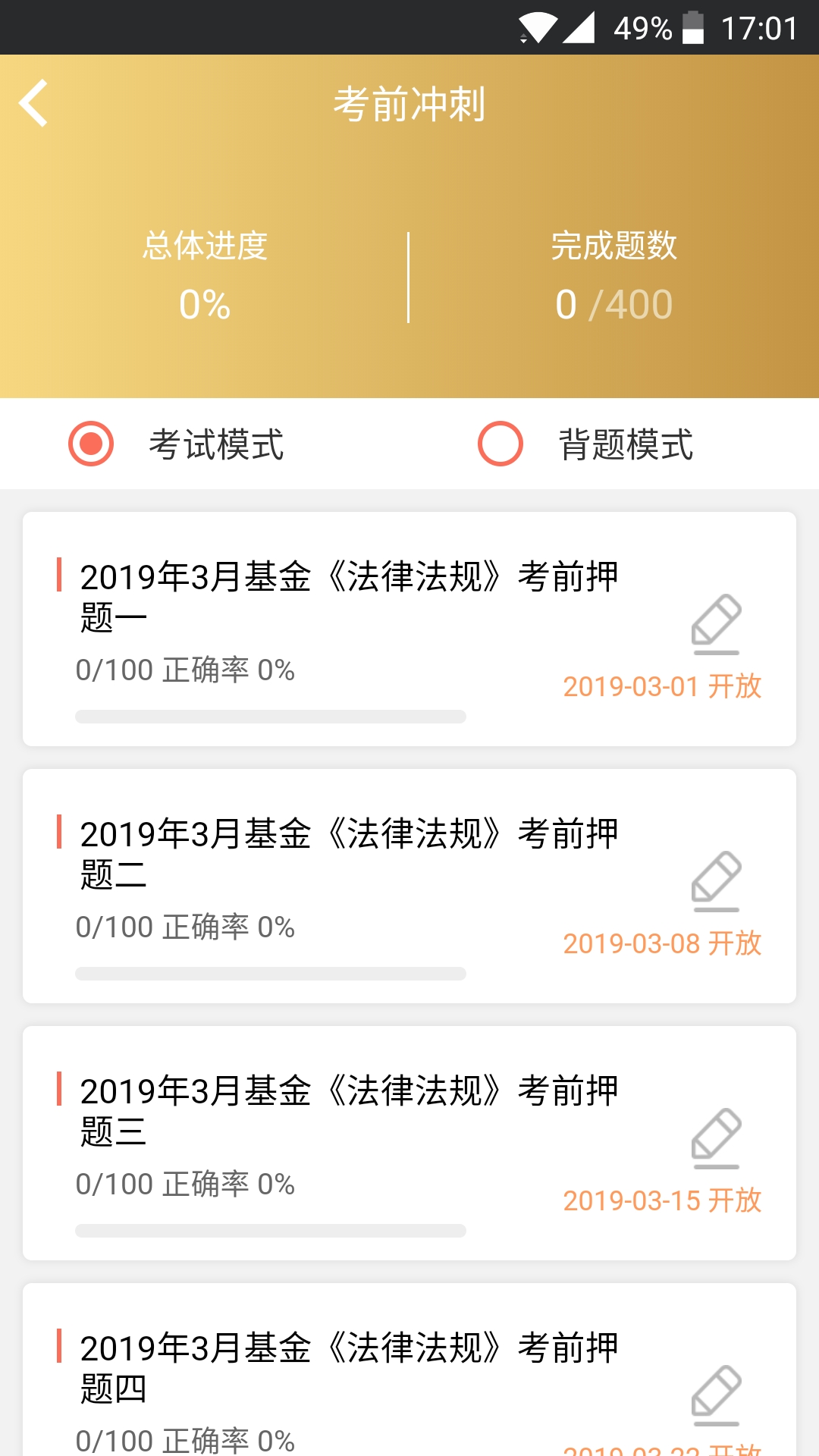Tap the pencil icon on 考前押题三 card
The image size is (819, 1456).
(716, 1137)
